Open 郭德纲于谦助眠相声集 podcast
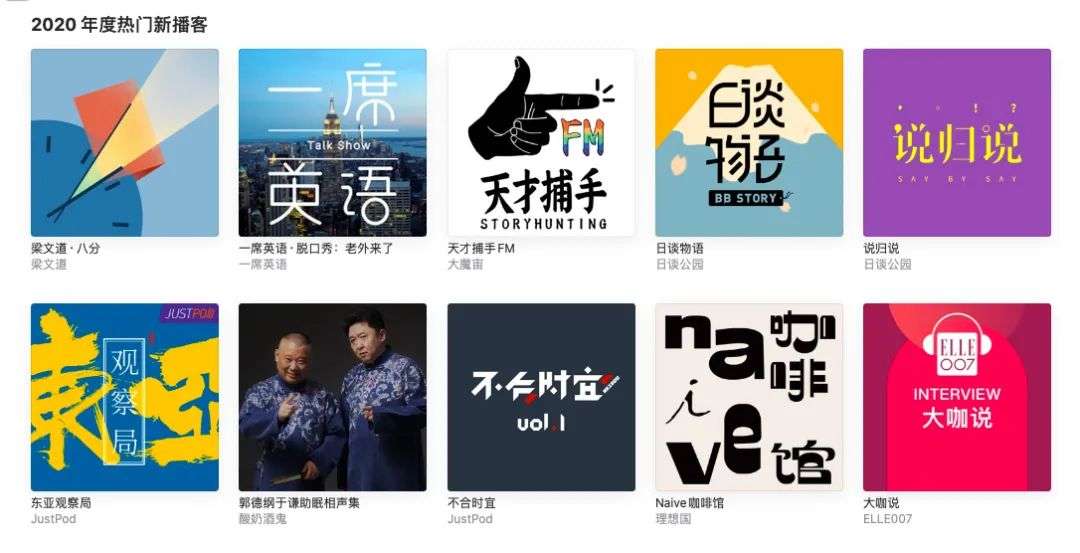This screenshot has width=1080, height=553. pos(333,397)
